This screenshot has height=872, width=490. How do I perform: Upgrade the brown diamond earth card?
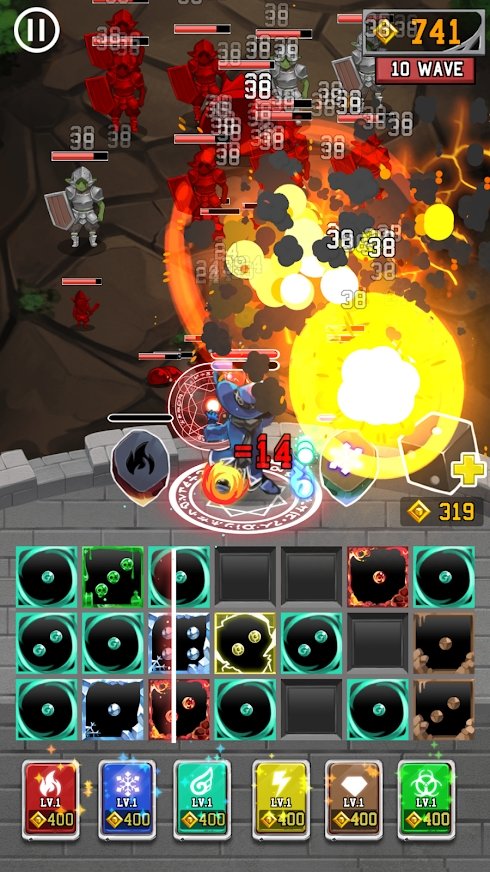[x=354, y=799]
